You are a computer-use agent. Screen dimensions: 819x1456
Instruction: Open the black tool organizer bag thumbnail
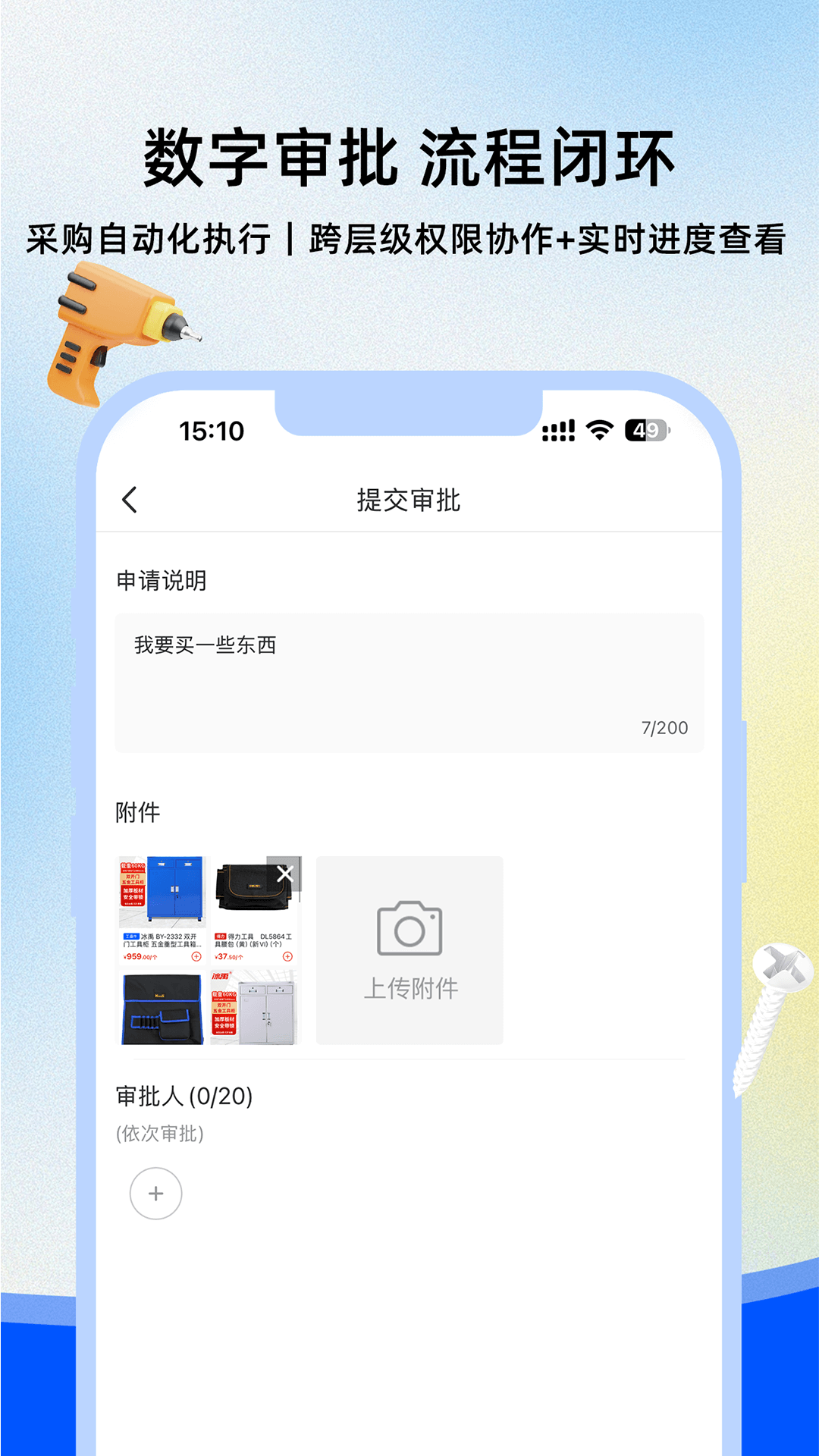[x=159, y=1005]
